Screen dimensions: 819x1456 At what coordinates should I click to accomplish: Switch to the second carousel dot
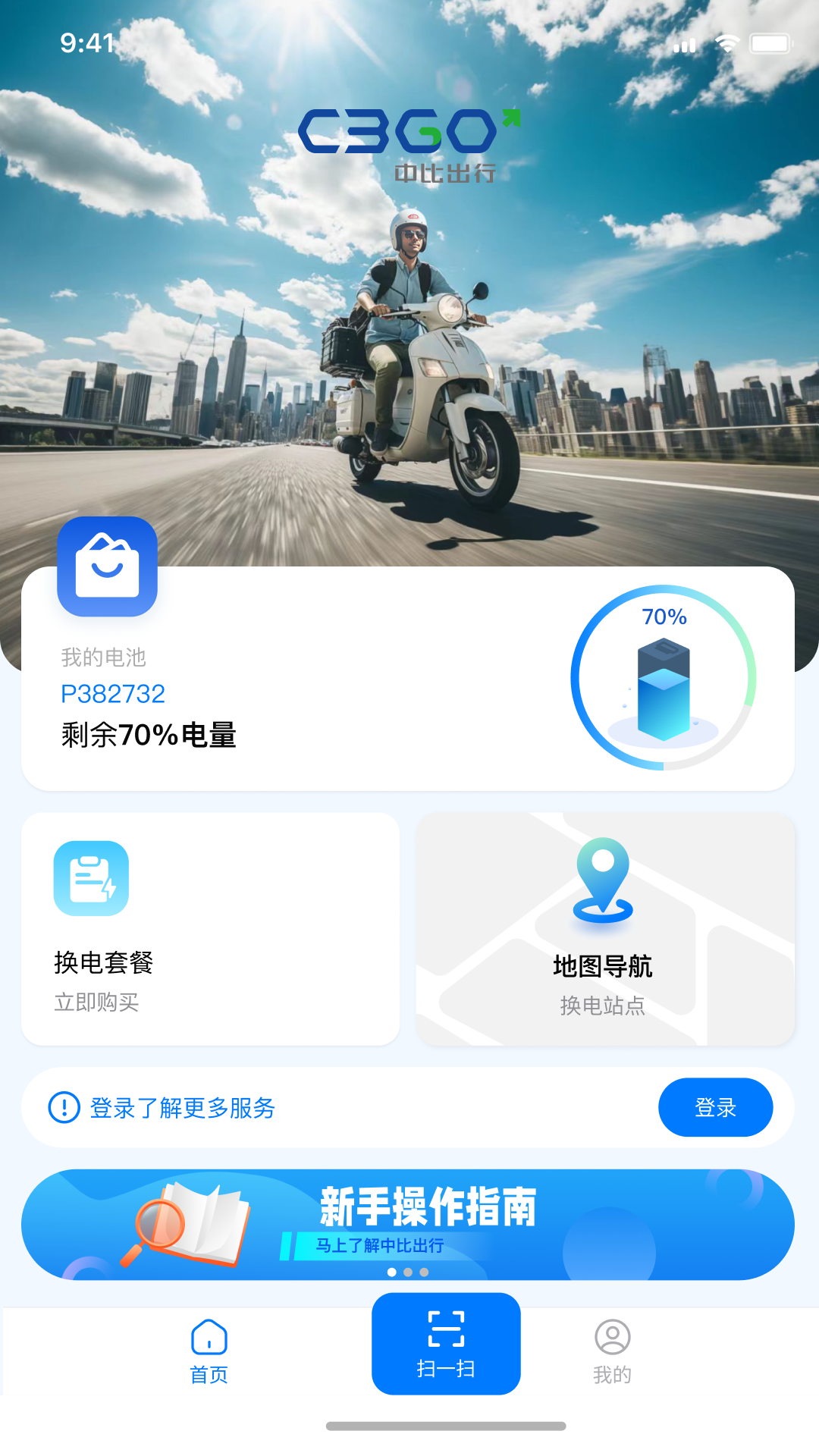pyautogui.click(x=408, y=1272)
